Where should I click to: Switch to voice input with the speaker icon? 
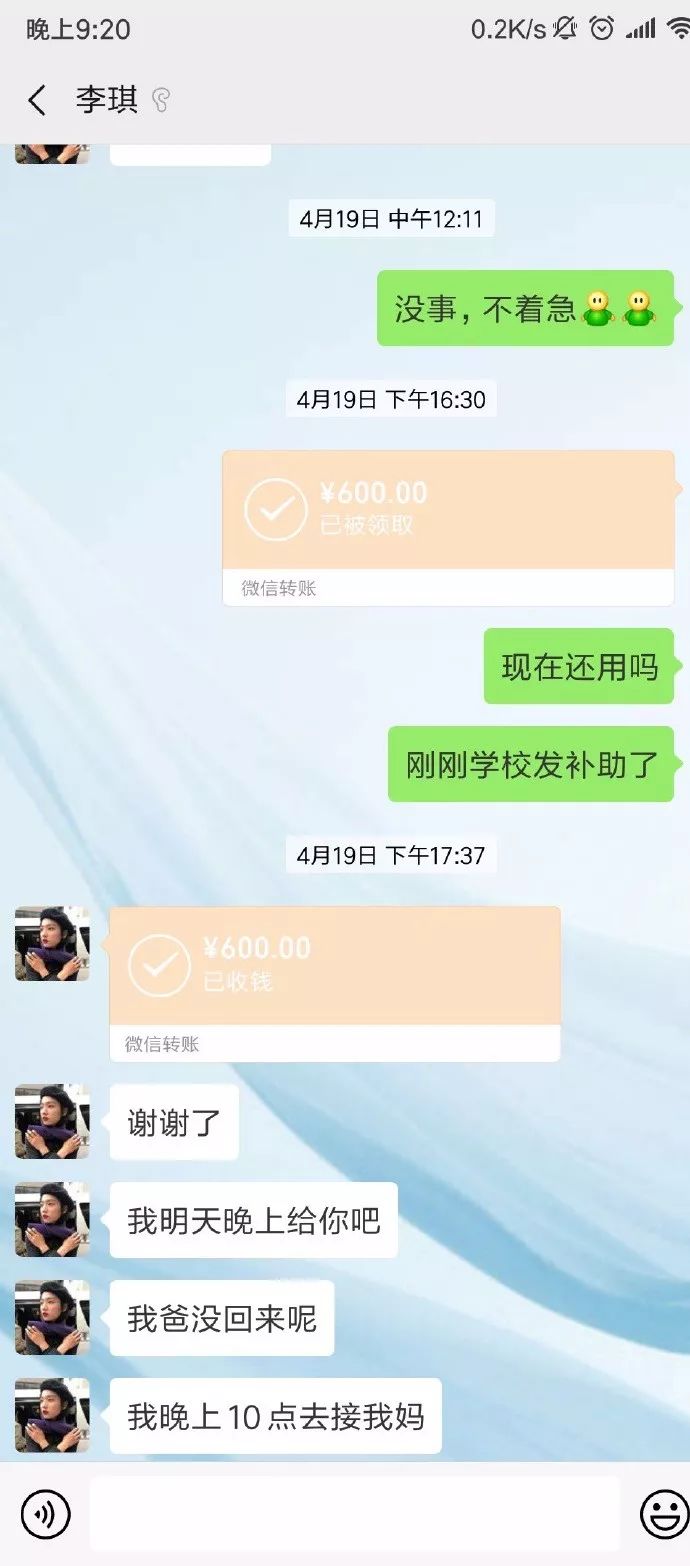pyautogui.click(x=45, y=1513)
